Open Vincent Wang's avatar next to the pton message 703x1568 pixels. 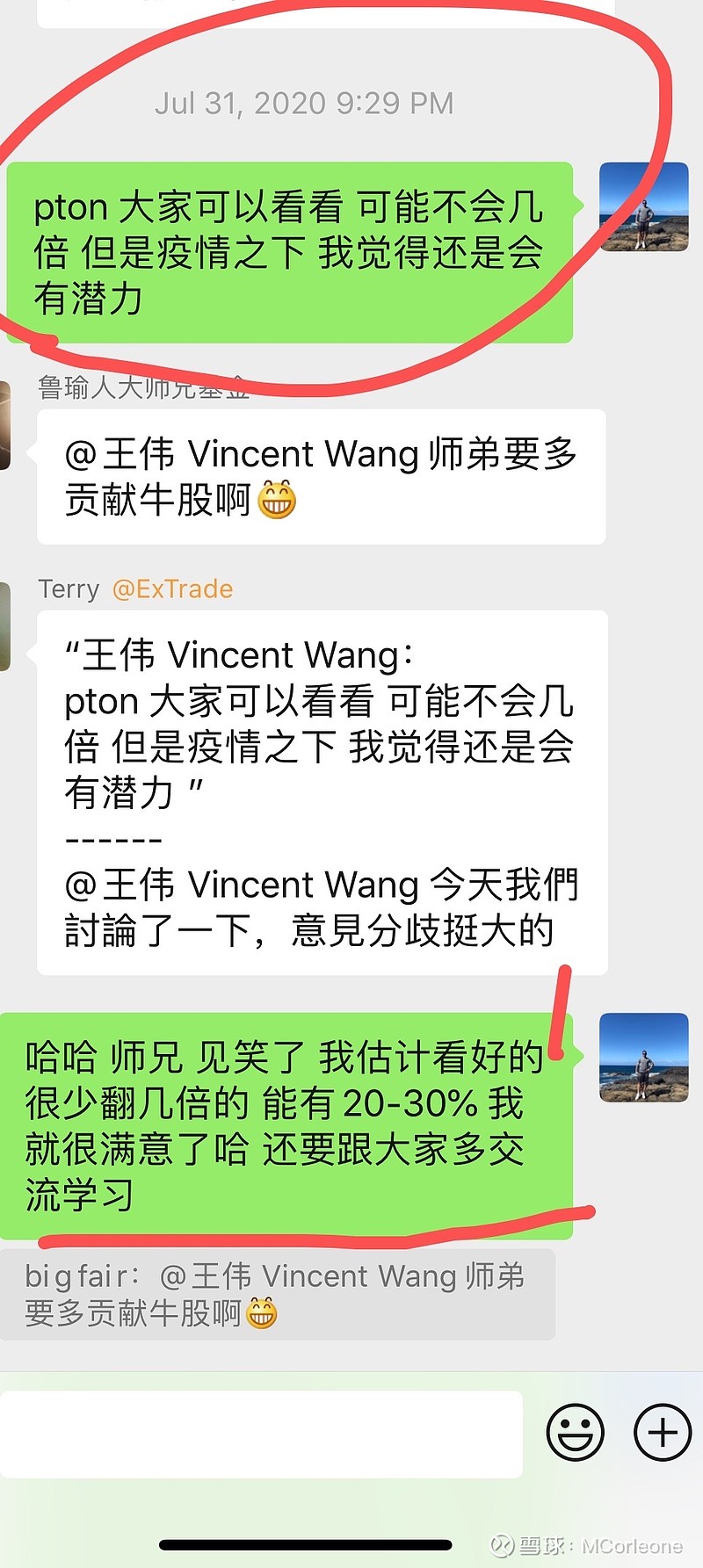point(642,206)
